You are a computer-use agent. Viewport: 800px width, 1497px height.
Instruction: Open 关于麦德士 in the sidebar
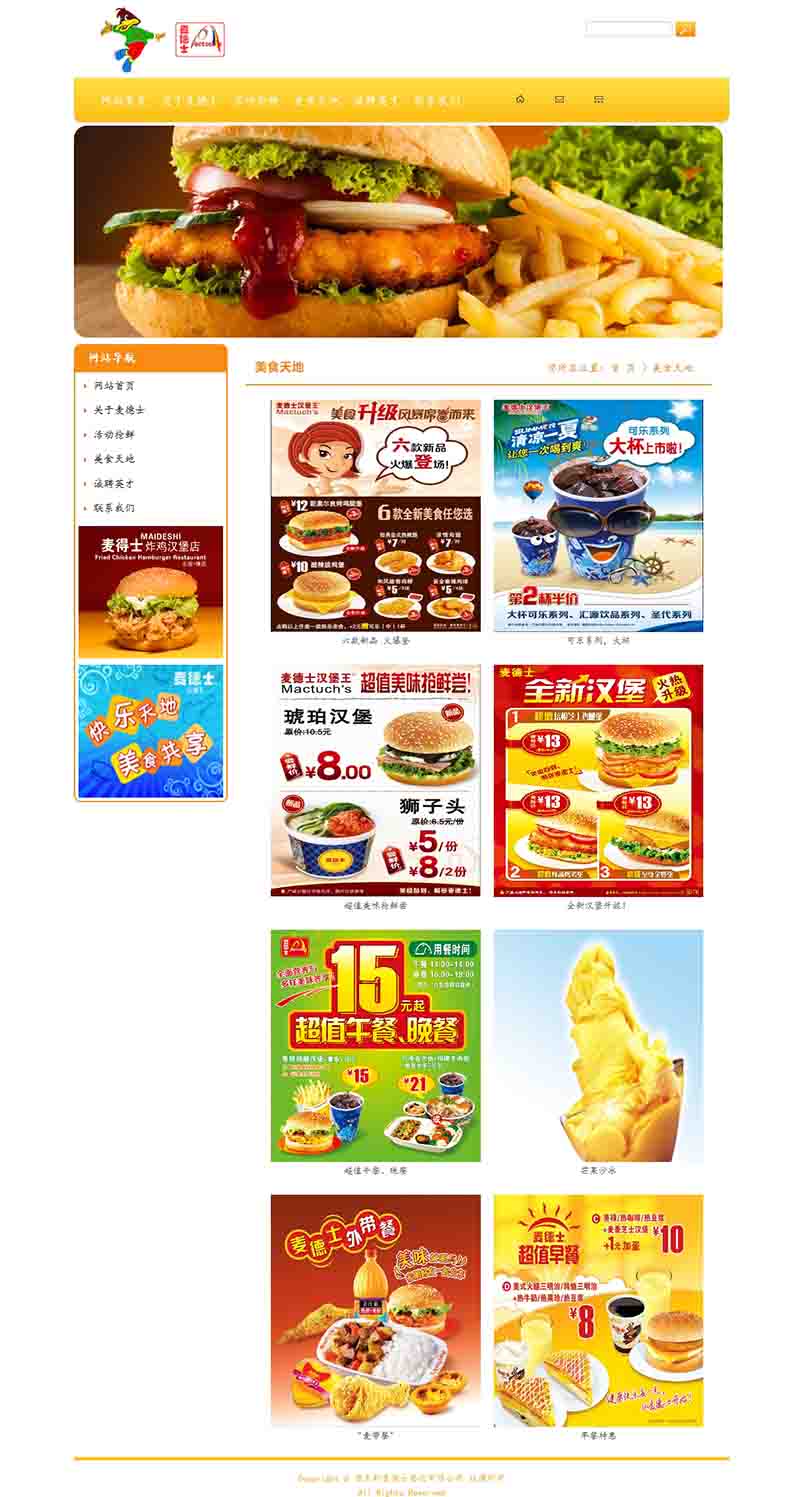coord(119,410)
